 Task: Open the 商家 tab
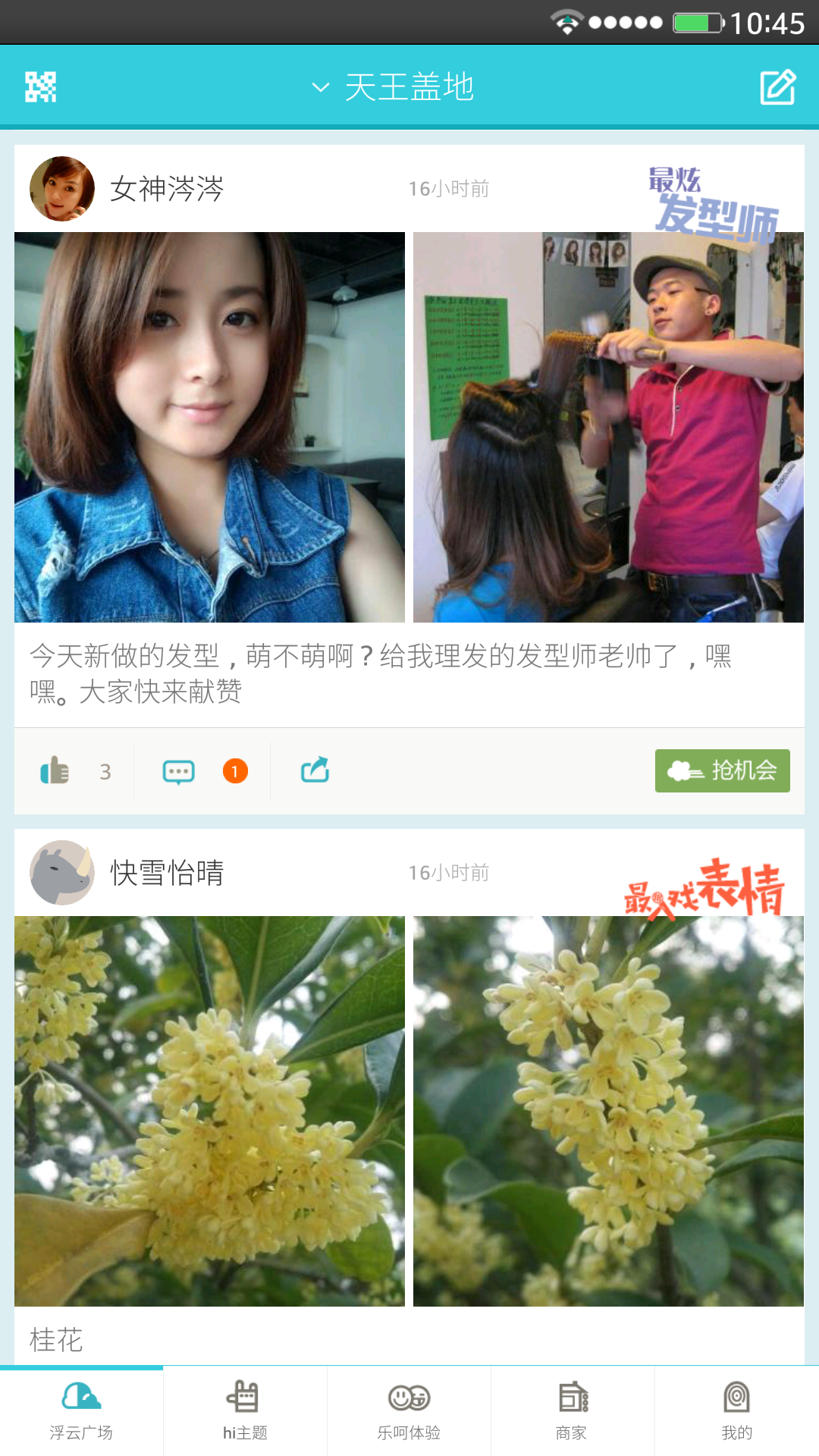click(x=573, y=1410)
